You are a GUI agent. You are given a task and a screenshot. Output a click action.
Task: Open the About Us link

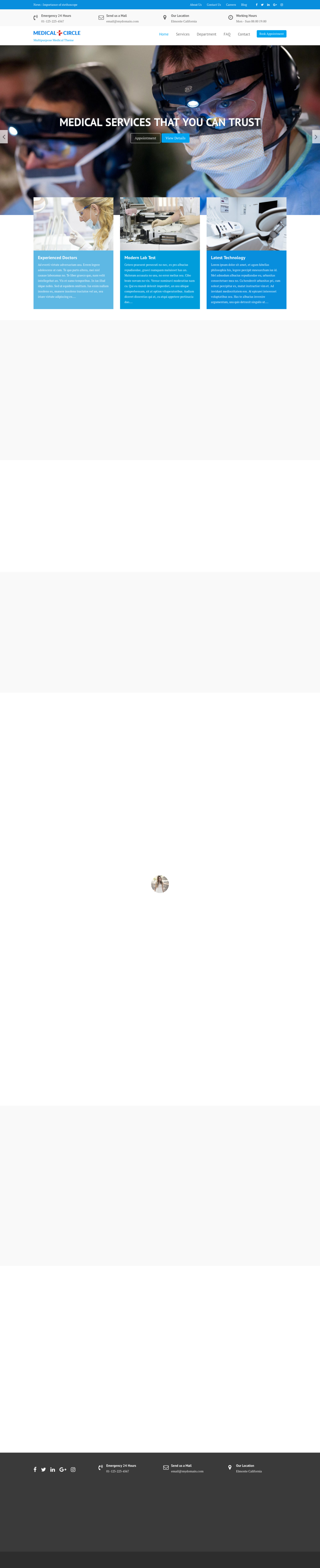coord(195,5)
